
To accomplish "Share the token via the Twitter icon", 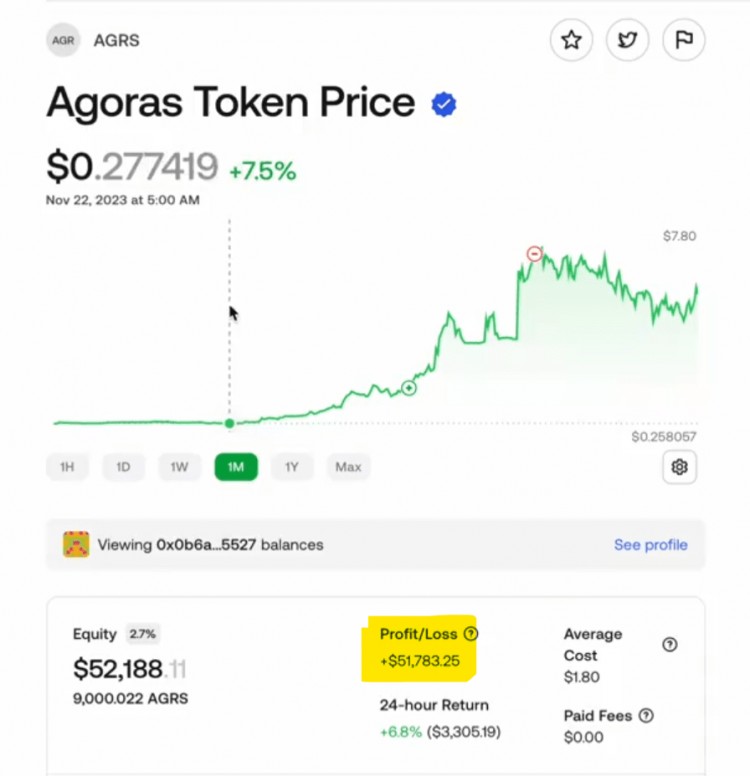I will (627, 40).
